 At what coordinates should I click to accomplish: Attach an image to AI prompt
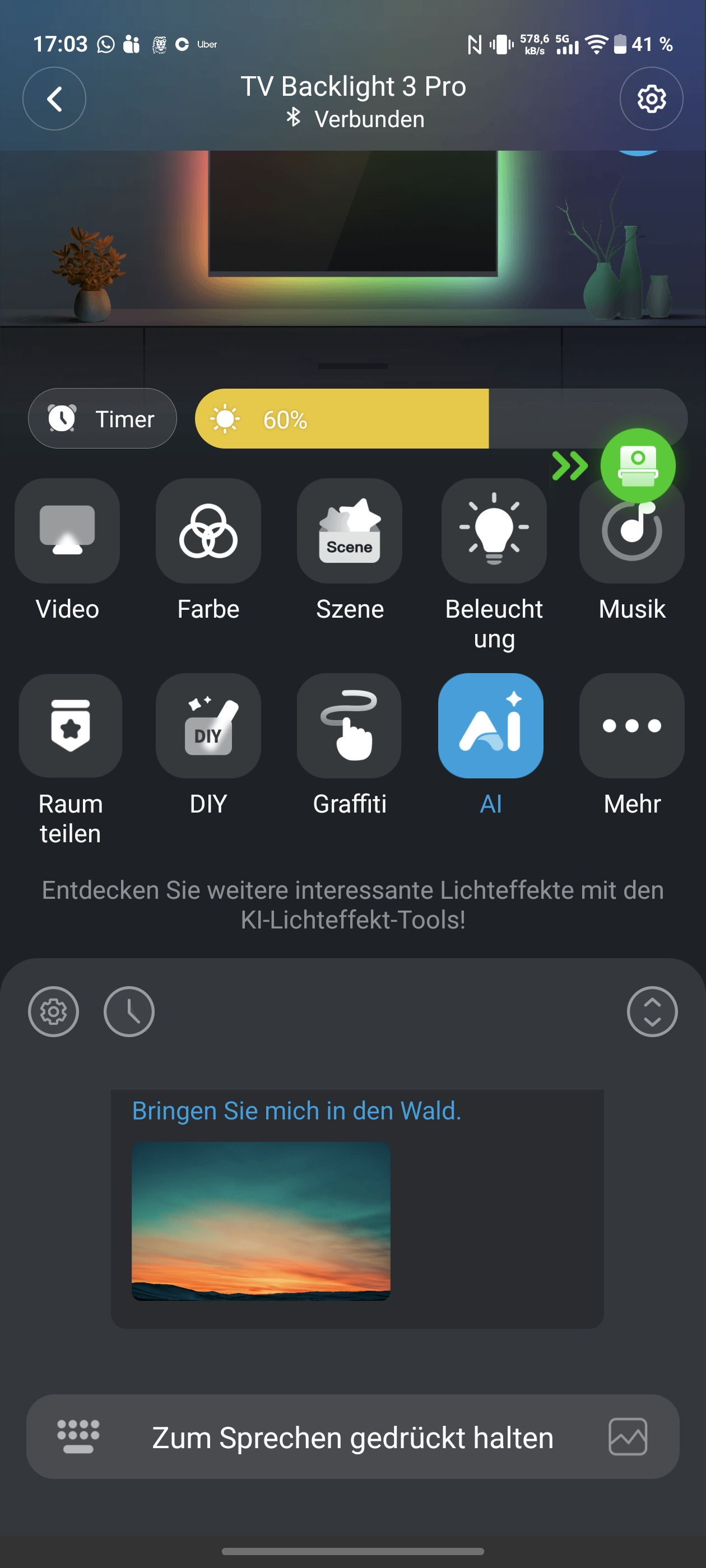(x=628, y=1436)
